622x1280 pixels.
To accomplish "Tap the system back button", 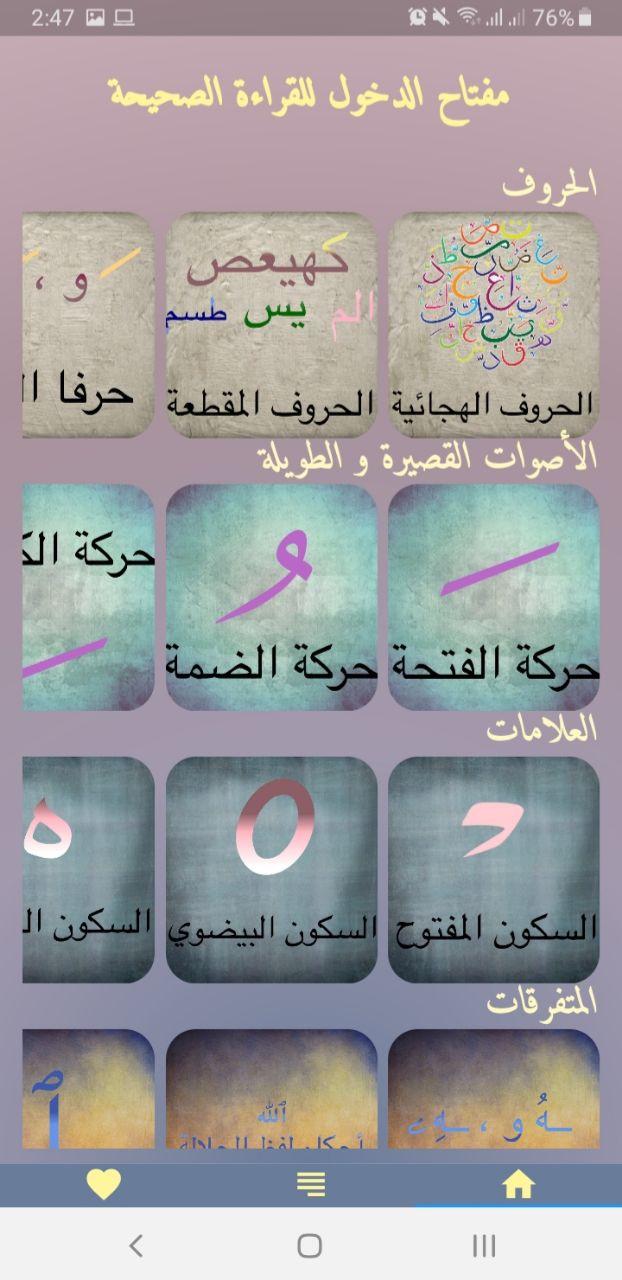I will 136,1245.
